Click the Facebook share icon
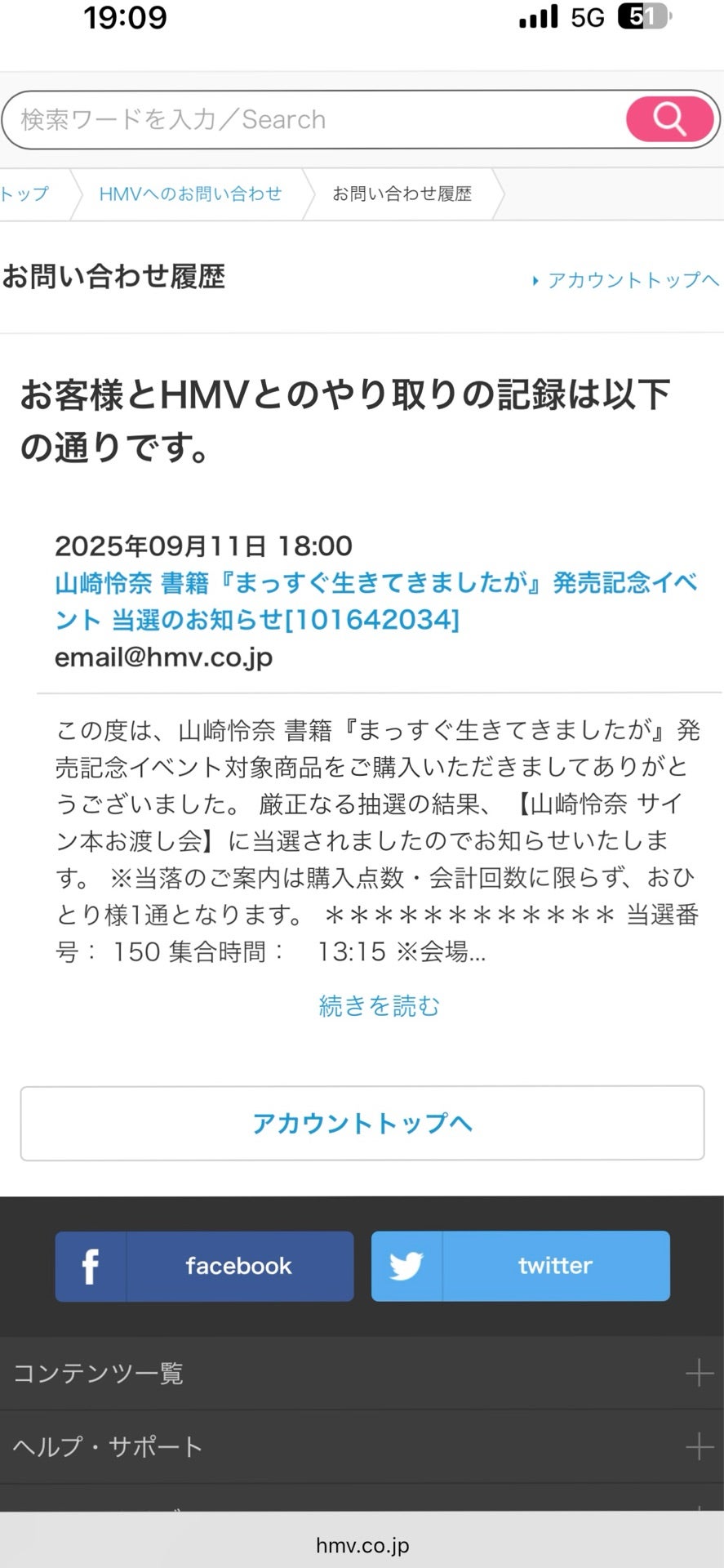This screenshot has height=1568, width=724. point(89,1266)
